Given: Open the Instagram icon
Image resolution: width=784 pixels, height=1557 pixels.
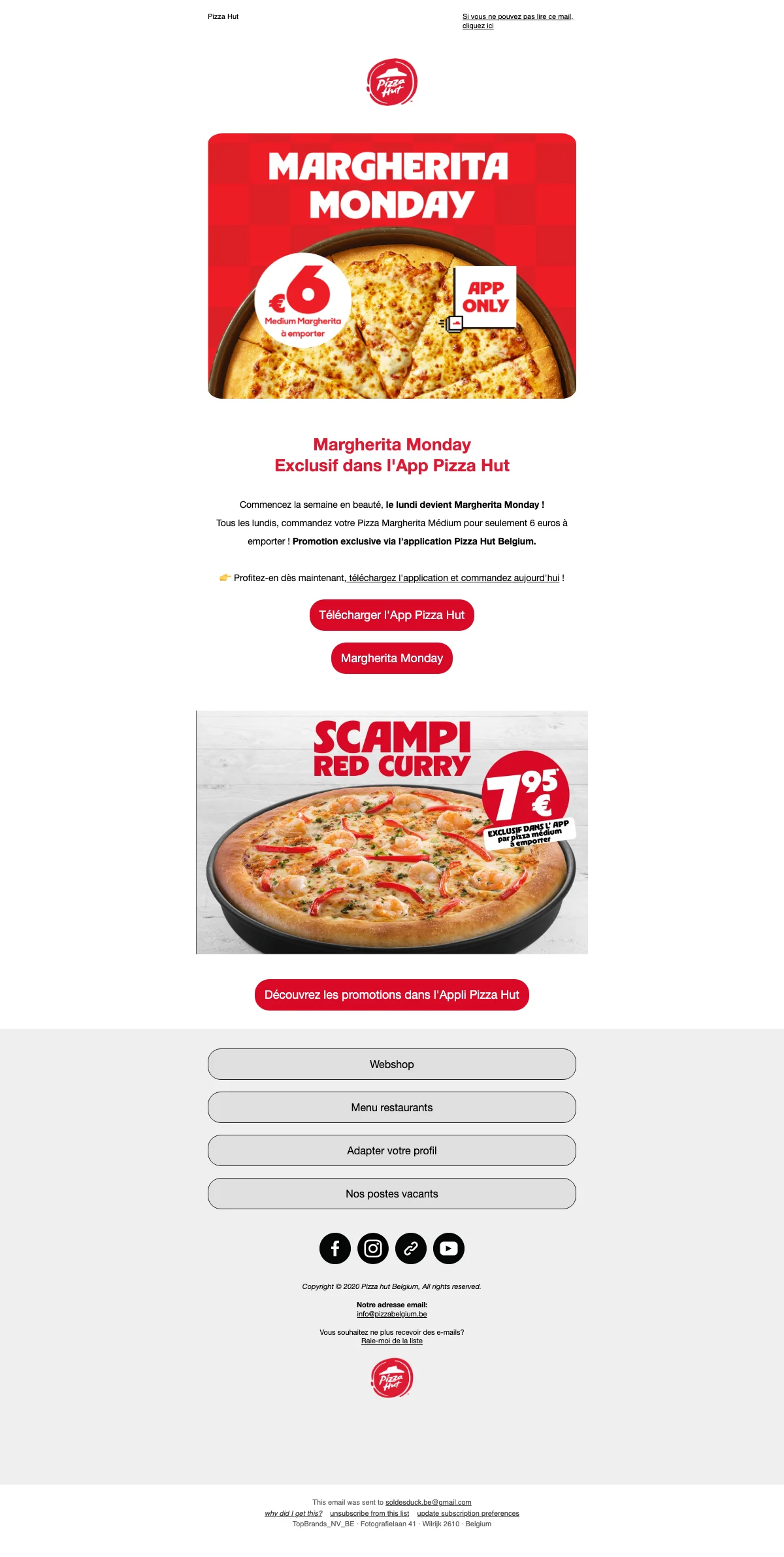Looking at the screenshot, I should pos(373,1248).
